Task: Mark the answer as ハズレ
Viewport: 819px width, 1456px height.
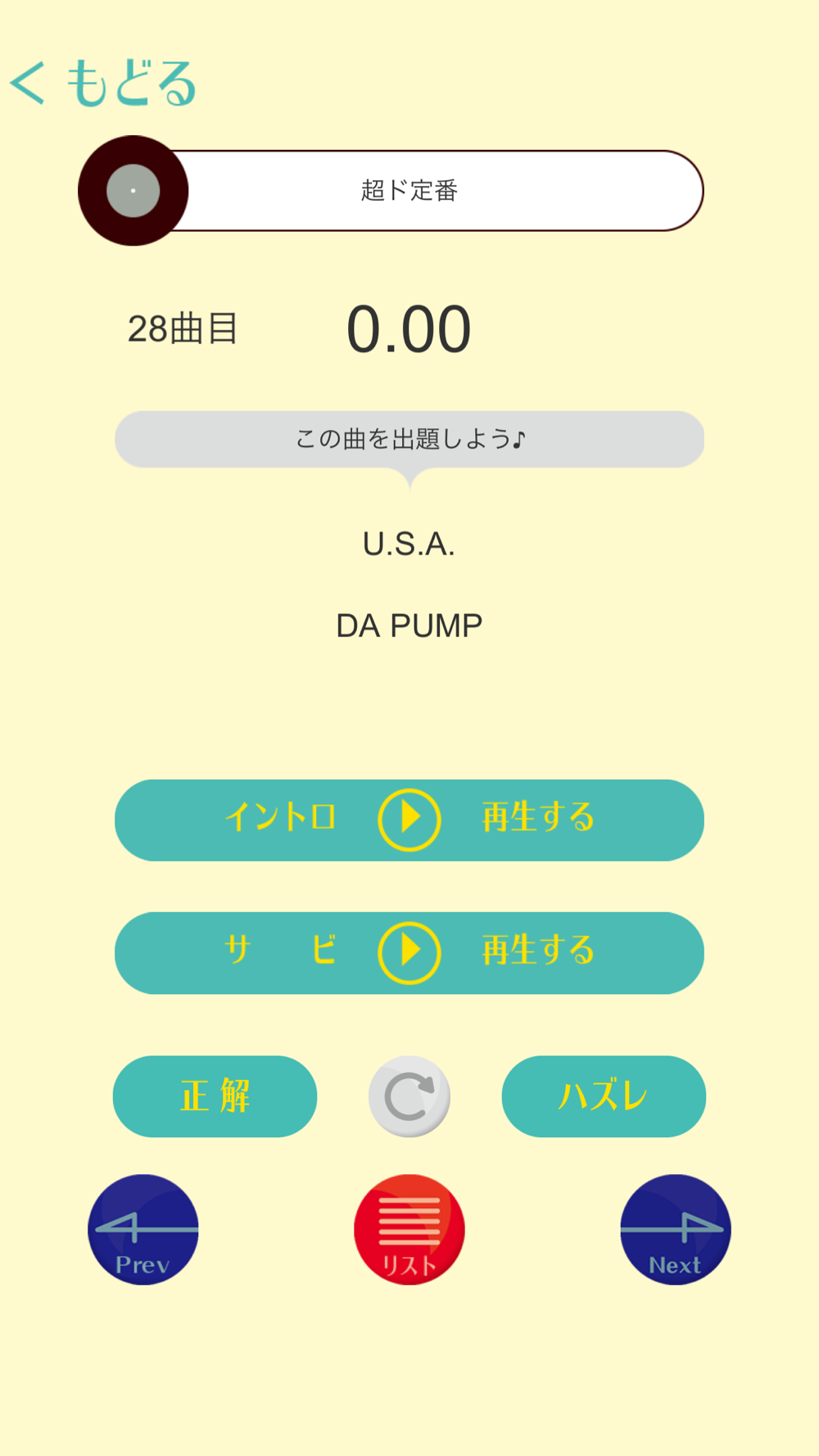Action: [604, 1097]
